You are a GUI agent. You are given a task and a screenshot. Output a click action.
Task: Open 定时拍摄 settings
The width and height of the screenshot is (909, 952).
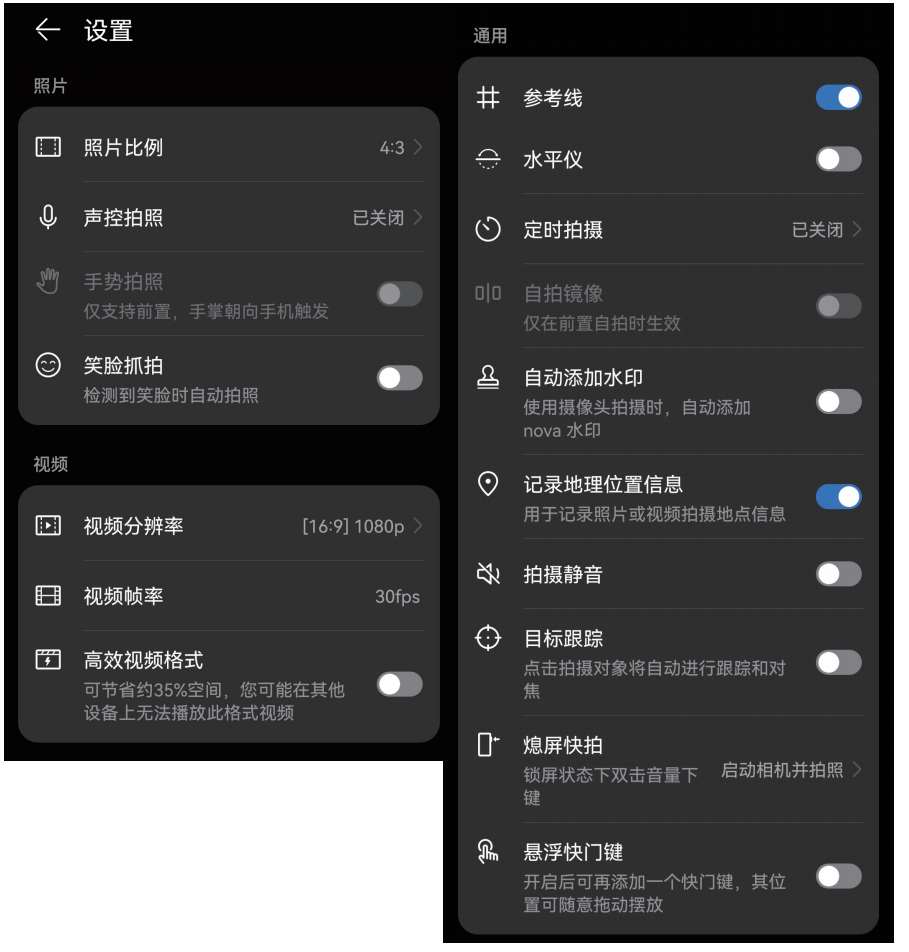pyautogui.click(x=668, y=230)
